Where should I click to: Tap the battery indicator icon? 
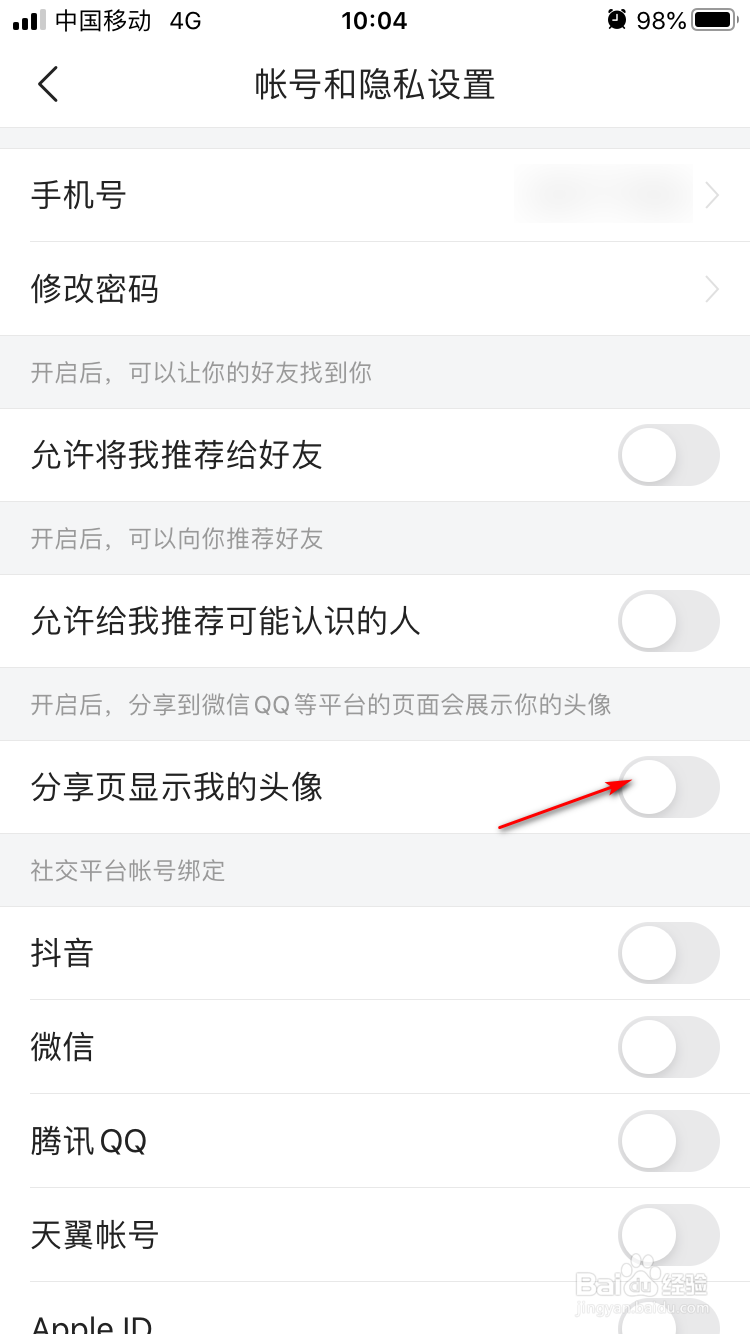point(712,19)
